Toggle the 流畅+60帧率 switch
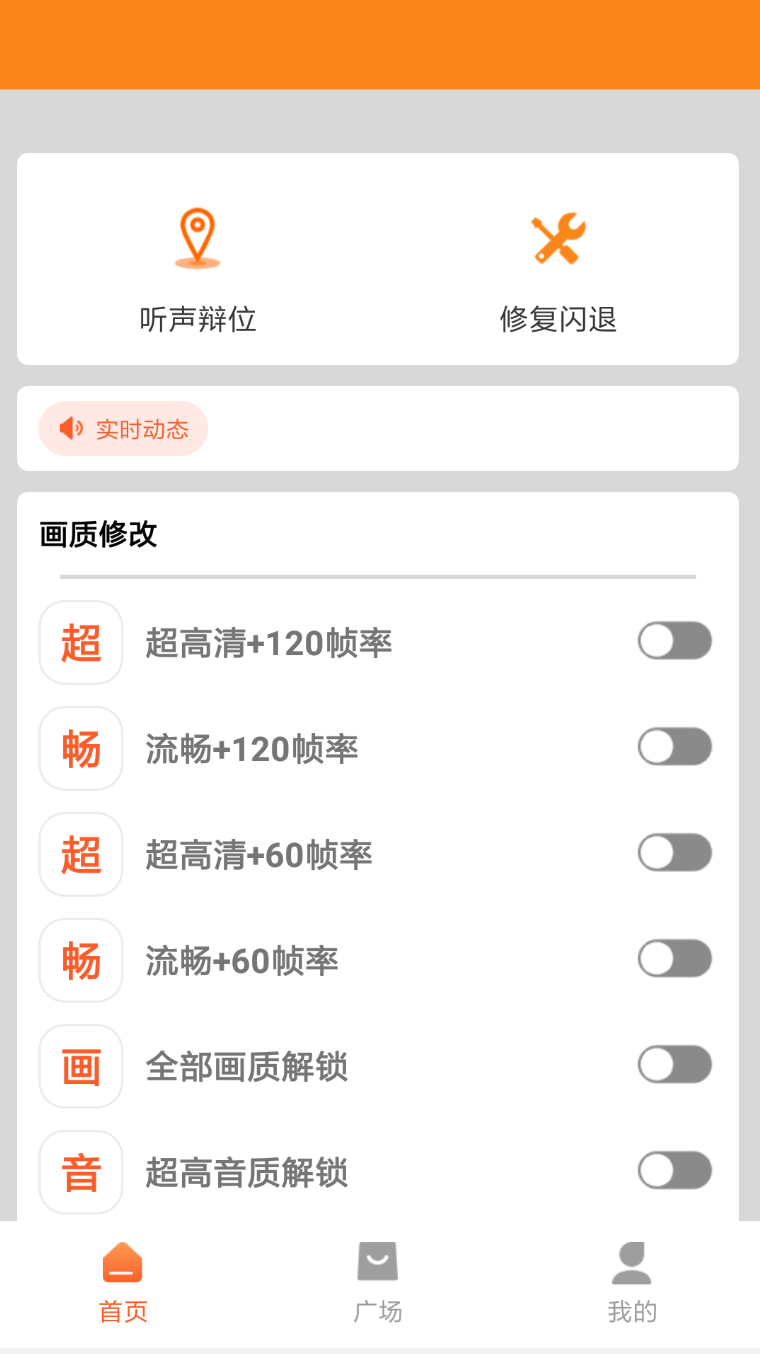The image size is (760, 1354). pos(675,958)
